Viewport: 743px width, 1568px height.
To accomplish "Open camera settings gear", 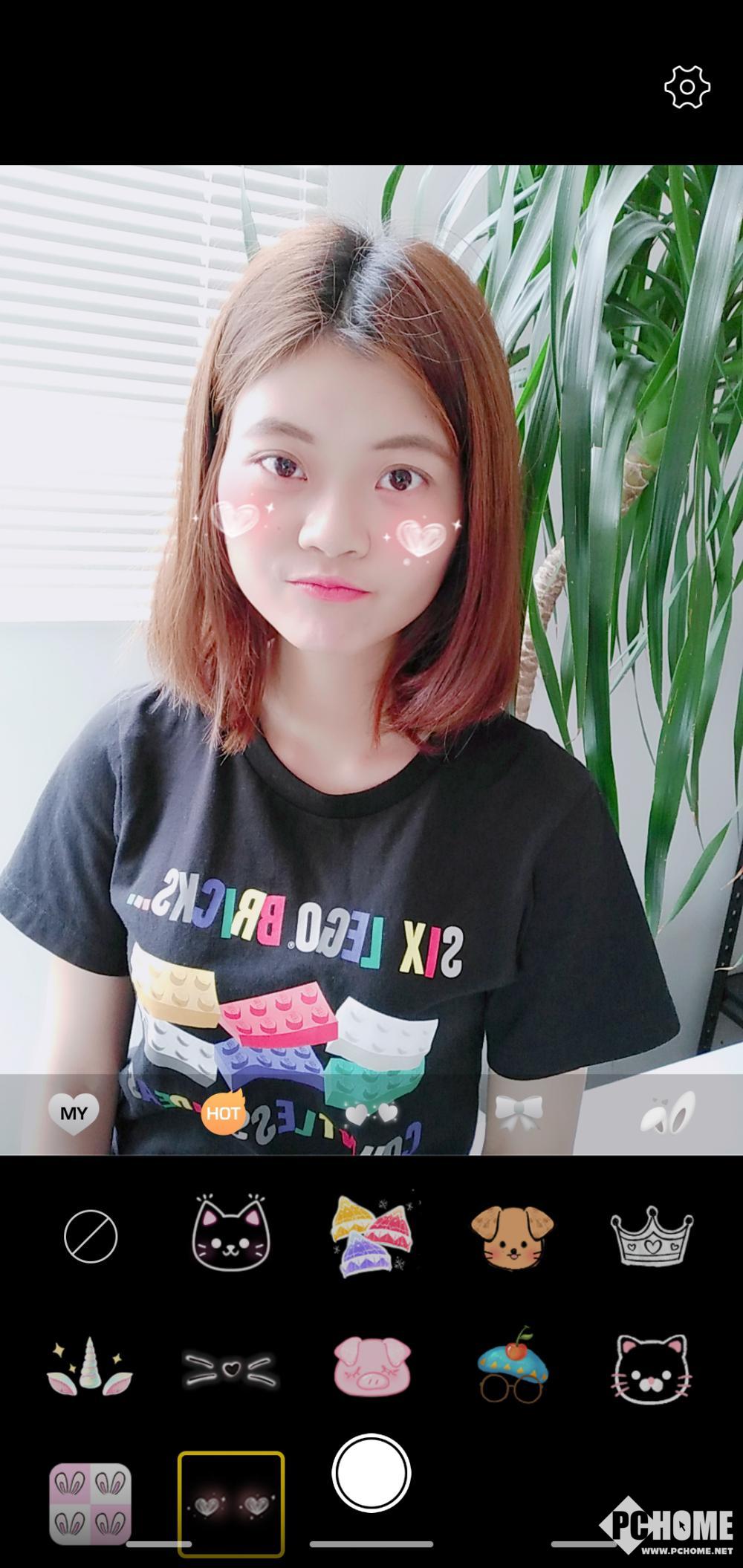I will pyautogui.click(x=687, y=87).
